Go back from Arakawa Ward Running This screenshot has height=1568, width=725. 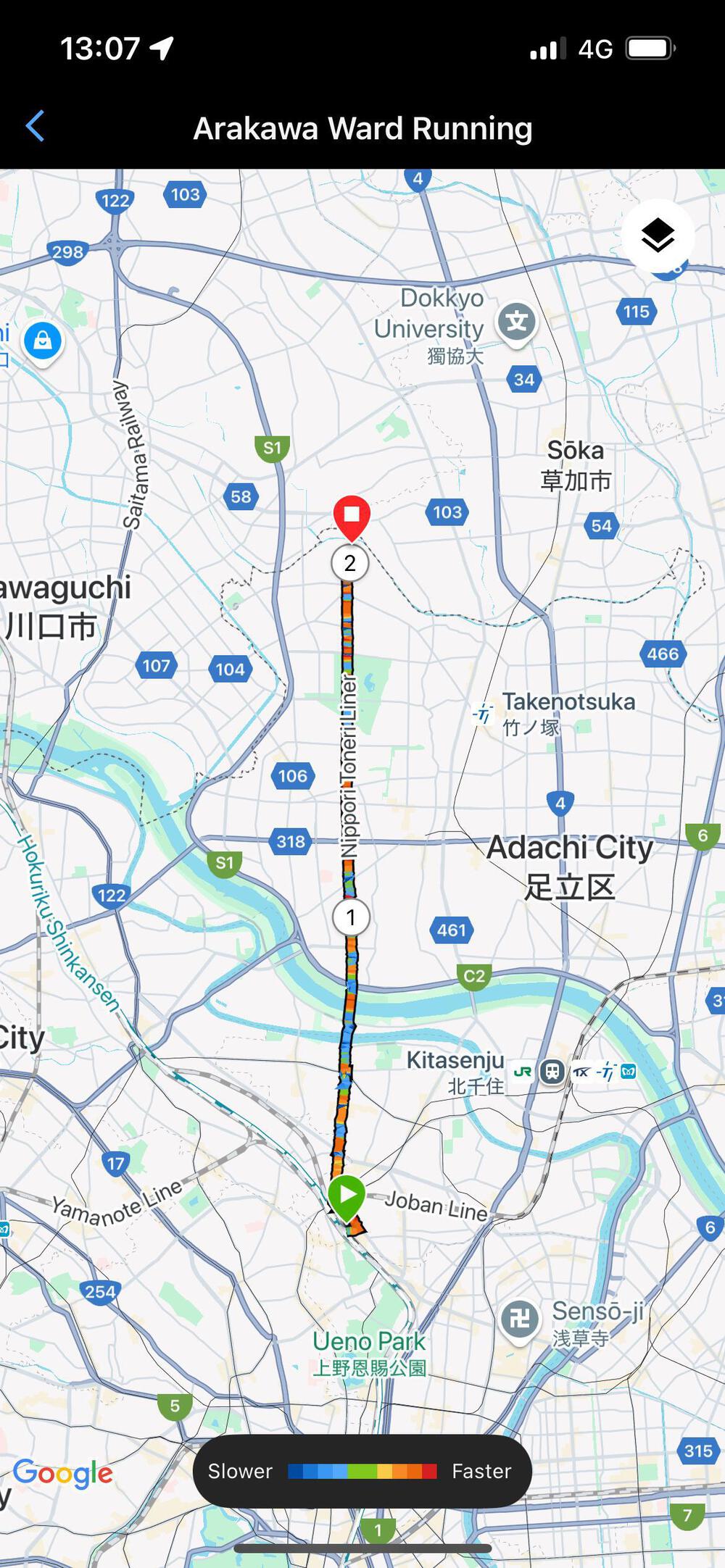point(35,127)
